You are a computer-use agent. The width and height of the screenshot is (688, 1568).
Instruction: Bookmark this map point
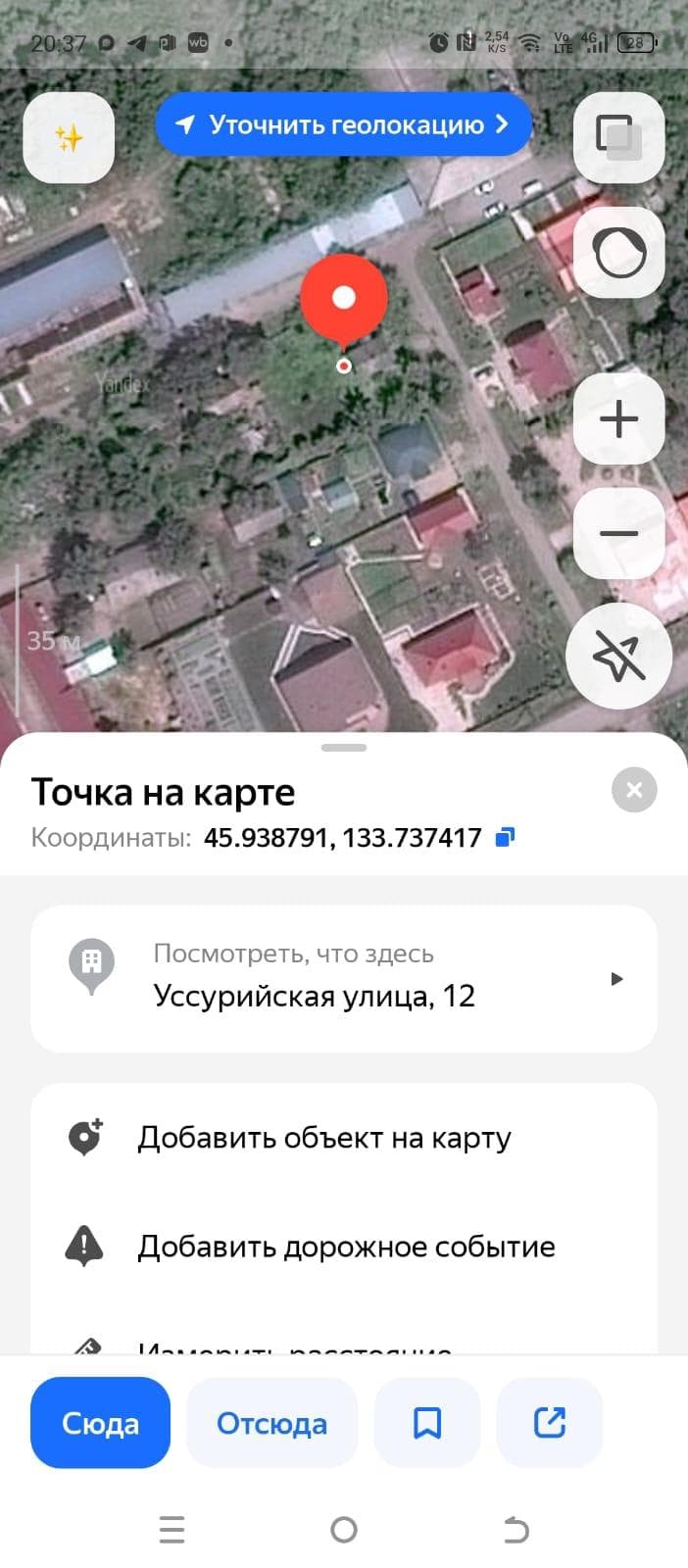pos(427,1423)
